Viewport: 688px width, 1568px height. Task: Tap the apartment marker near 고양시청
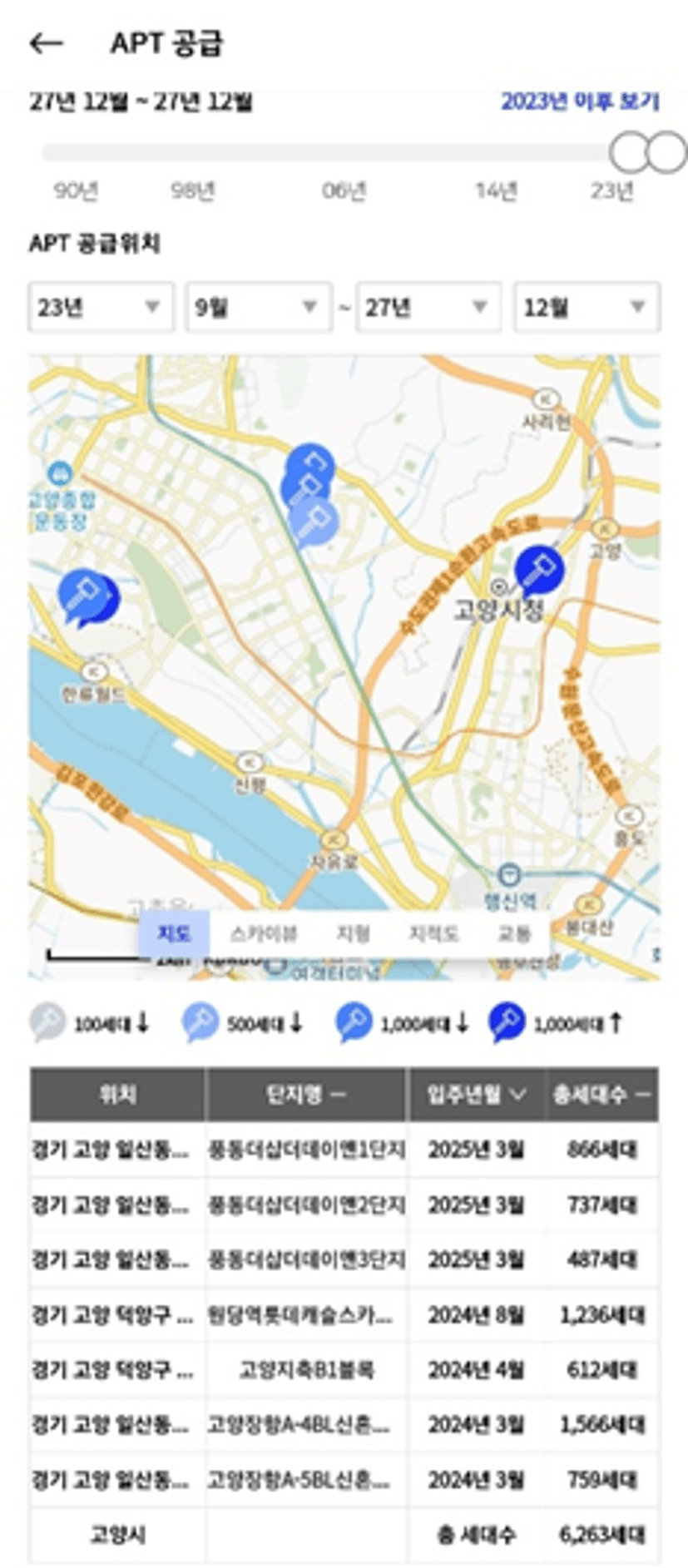coord(539,571)
